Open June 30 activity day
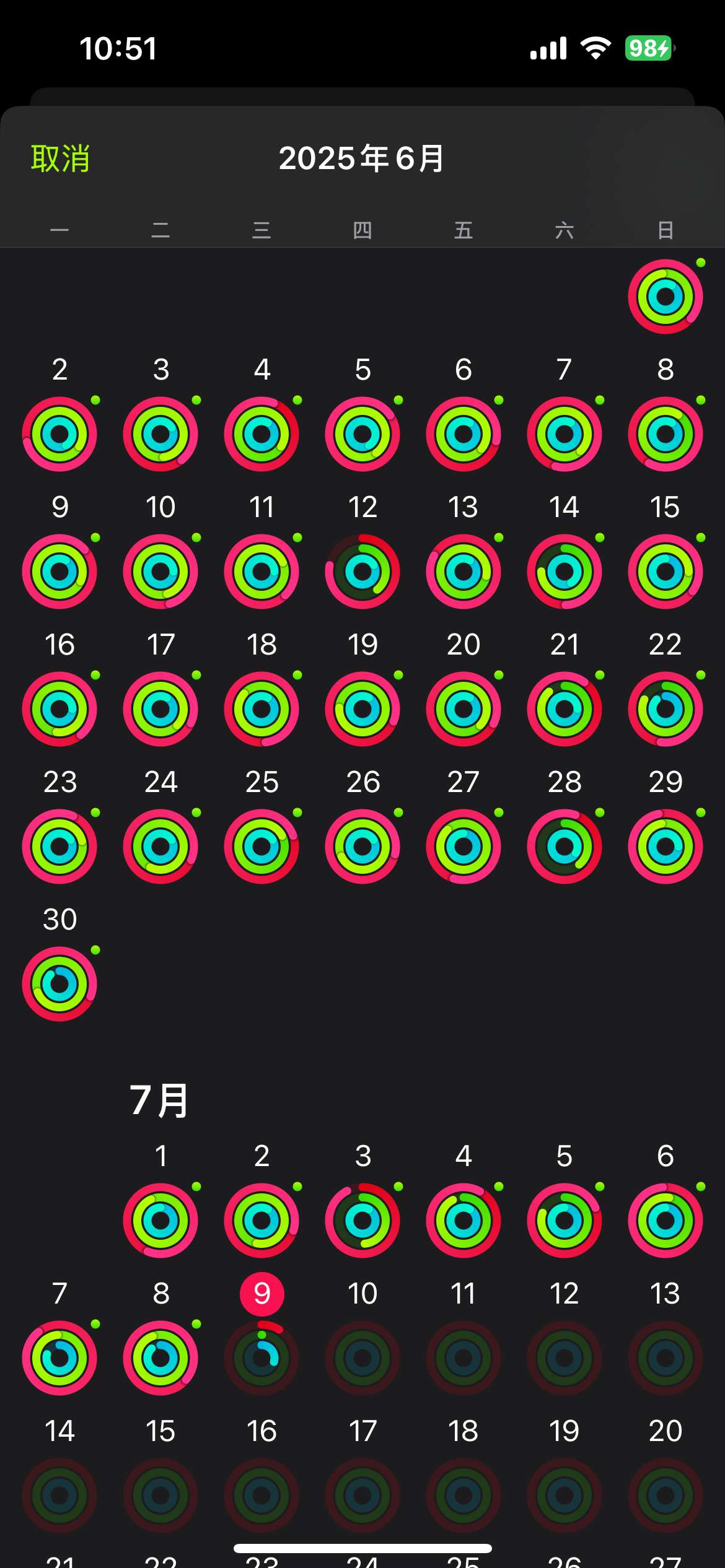Image resolution: width=725 pixels, height=1568 pixels. coord(59,984)
